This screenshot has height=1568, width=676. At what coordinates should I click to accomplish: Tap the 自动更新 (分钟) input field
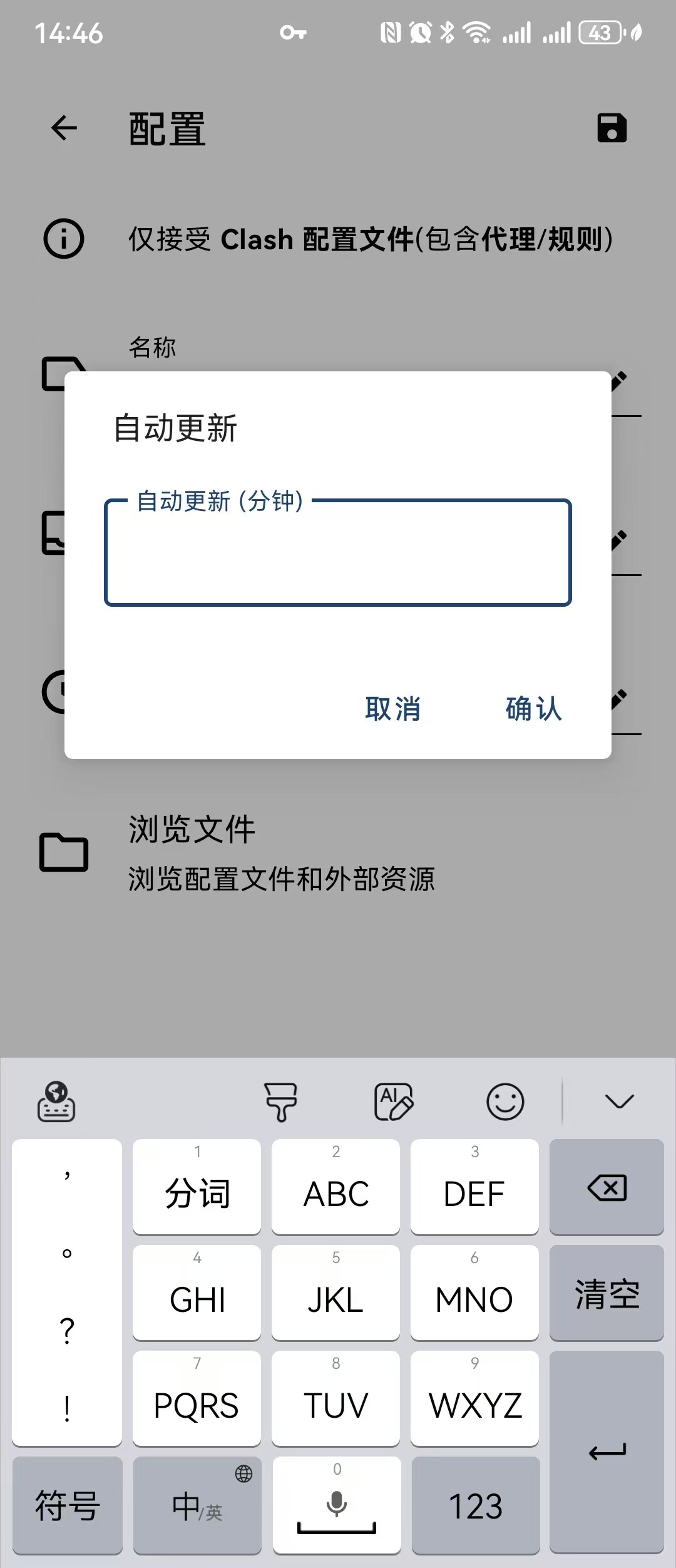coord(338,552)
